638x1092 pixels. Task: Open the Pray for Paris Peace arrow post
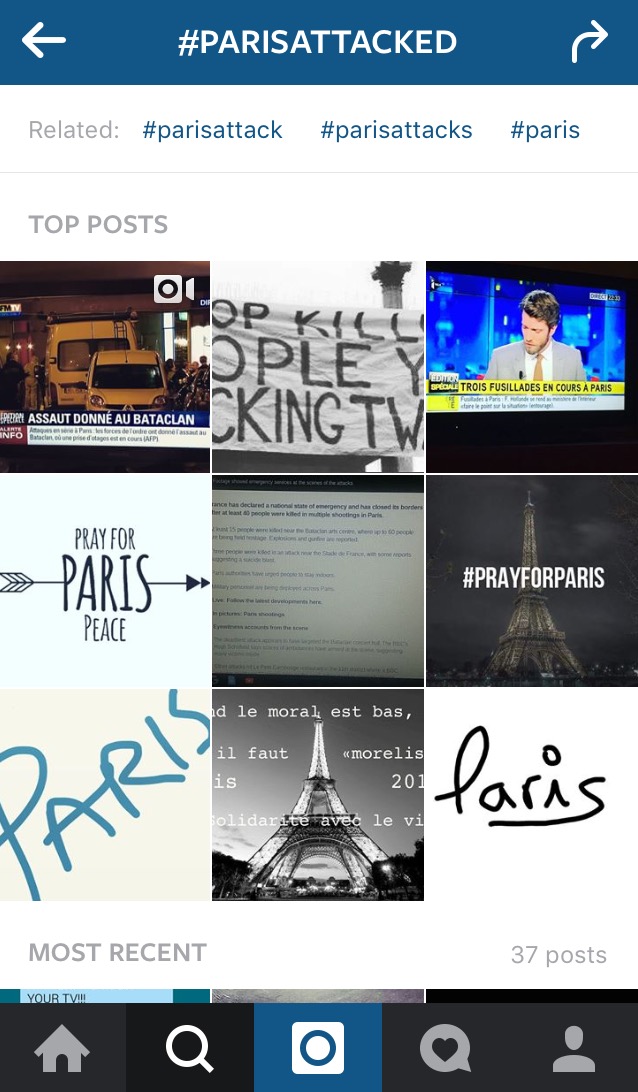[x=105, y=580]
